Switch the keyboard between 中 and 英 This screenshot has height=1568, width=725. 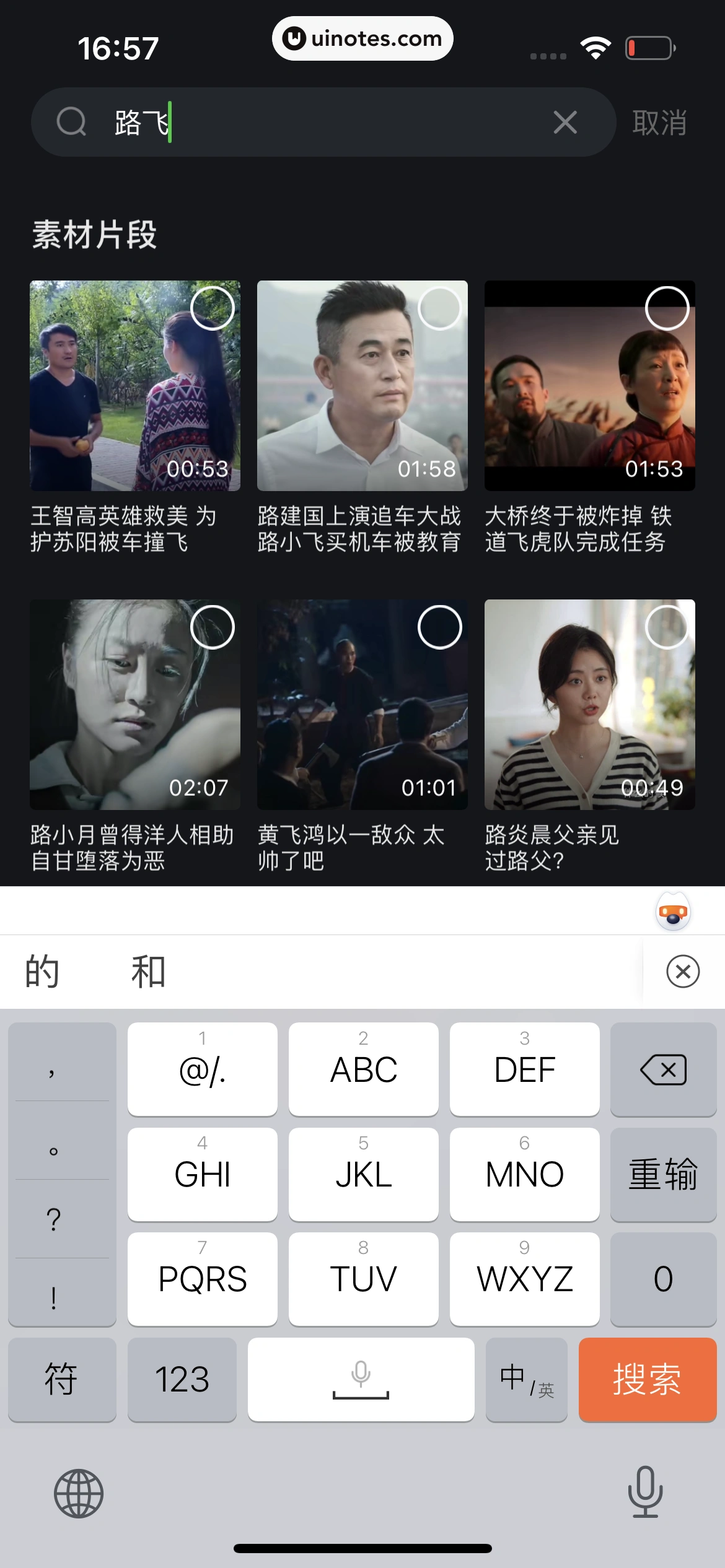[526, 1379]
